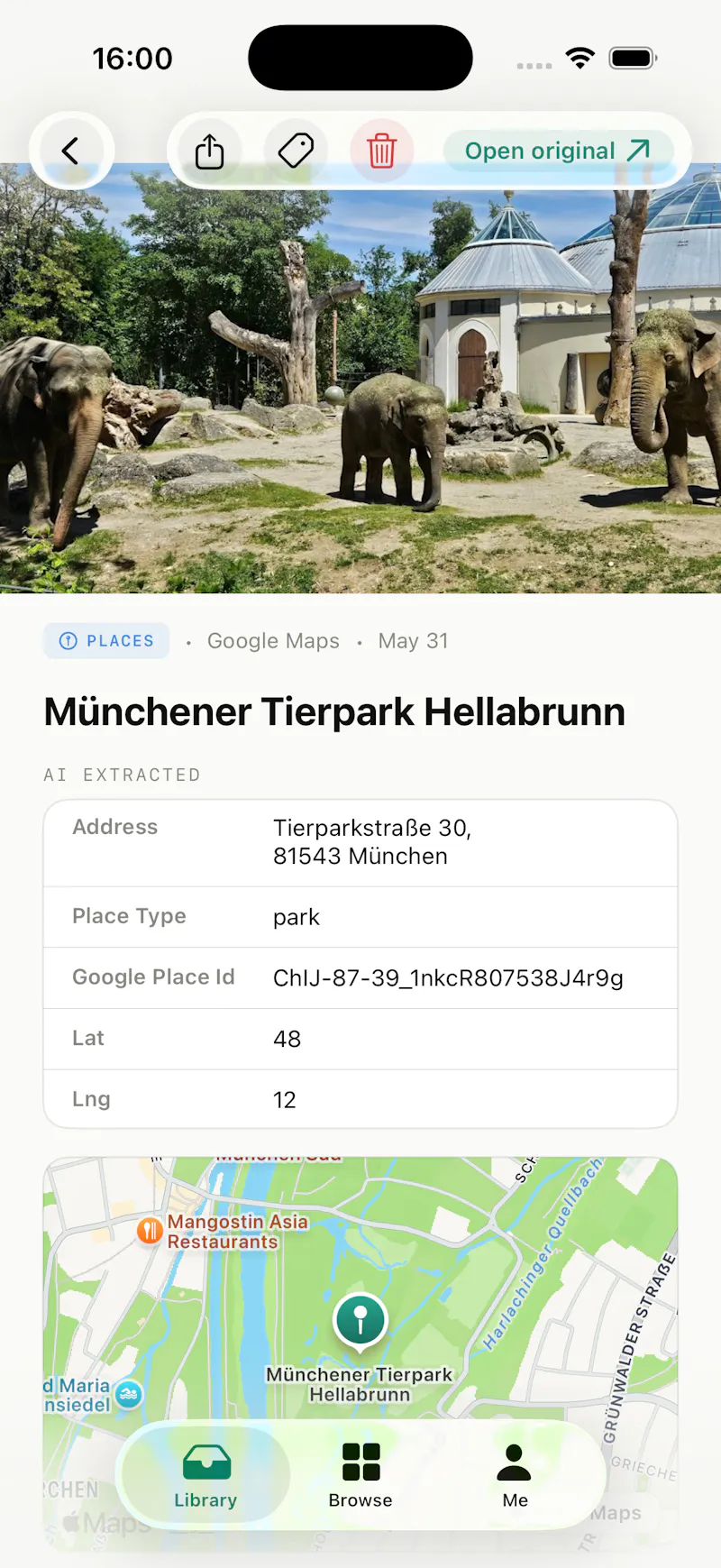The image size is (721, 1568).
Task: Switch to the Browse tab
Action: [360, 1475]
